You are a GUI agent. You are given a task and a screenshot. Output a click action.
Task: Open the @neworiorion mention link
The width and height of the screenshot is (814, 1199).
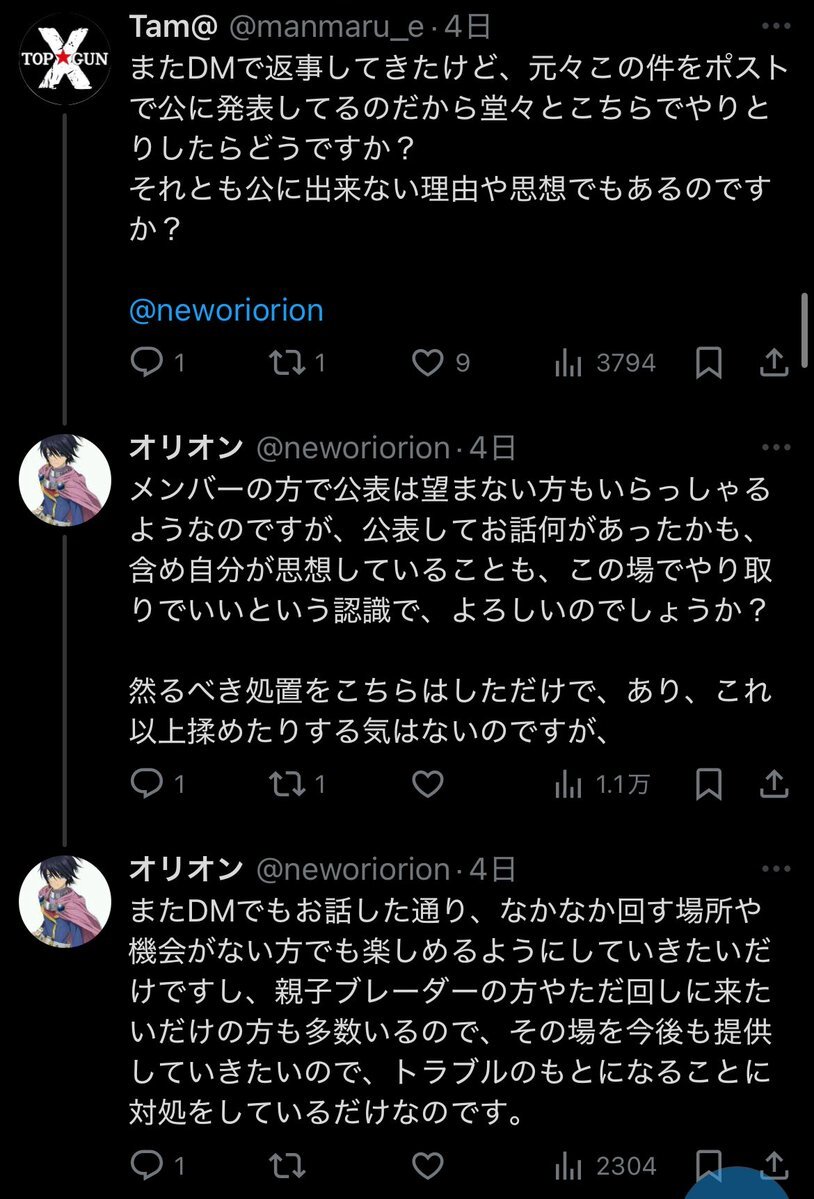point(226,310)
